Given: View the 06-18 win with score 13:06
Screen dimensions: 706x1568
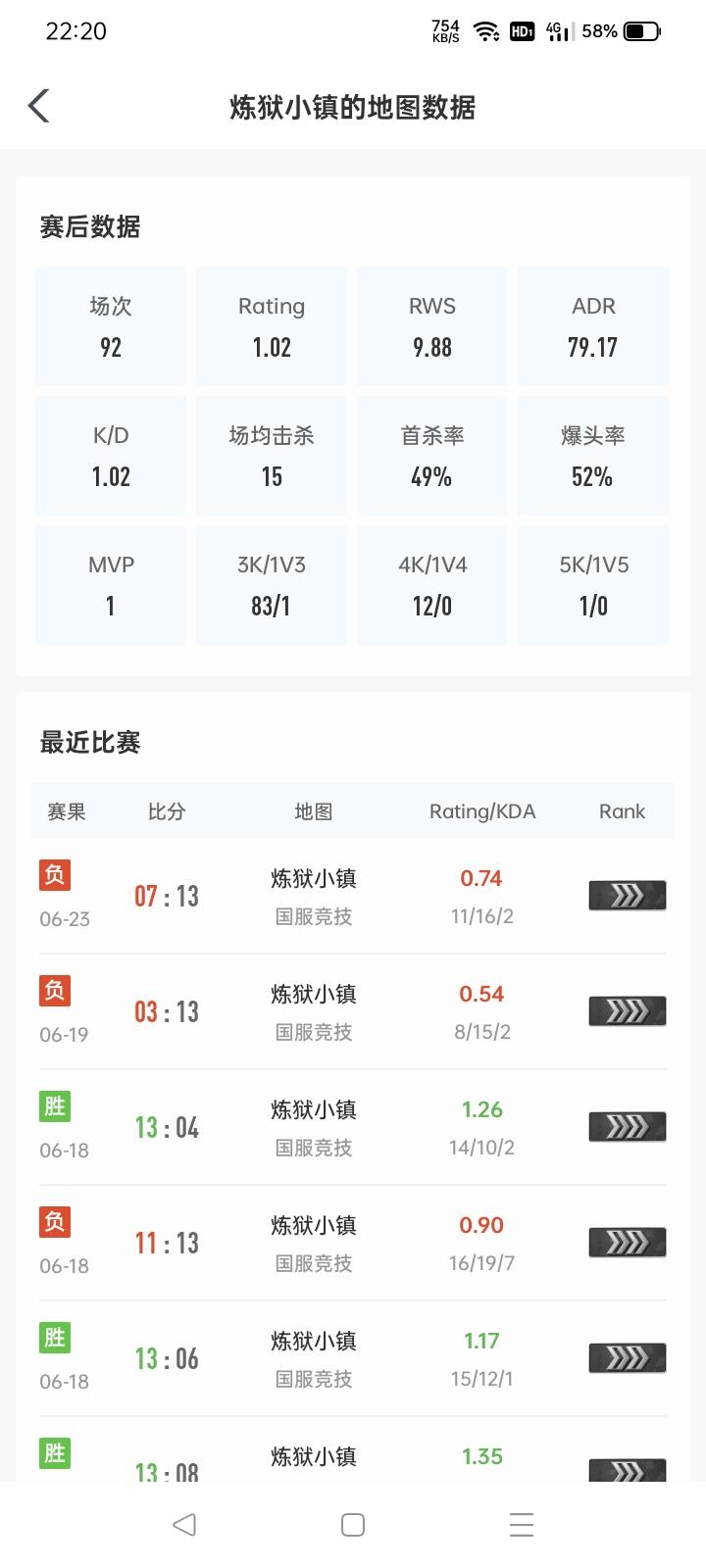Looking at the screenshot, I should click(353, 1359).
